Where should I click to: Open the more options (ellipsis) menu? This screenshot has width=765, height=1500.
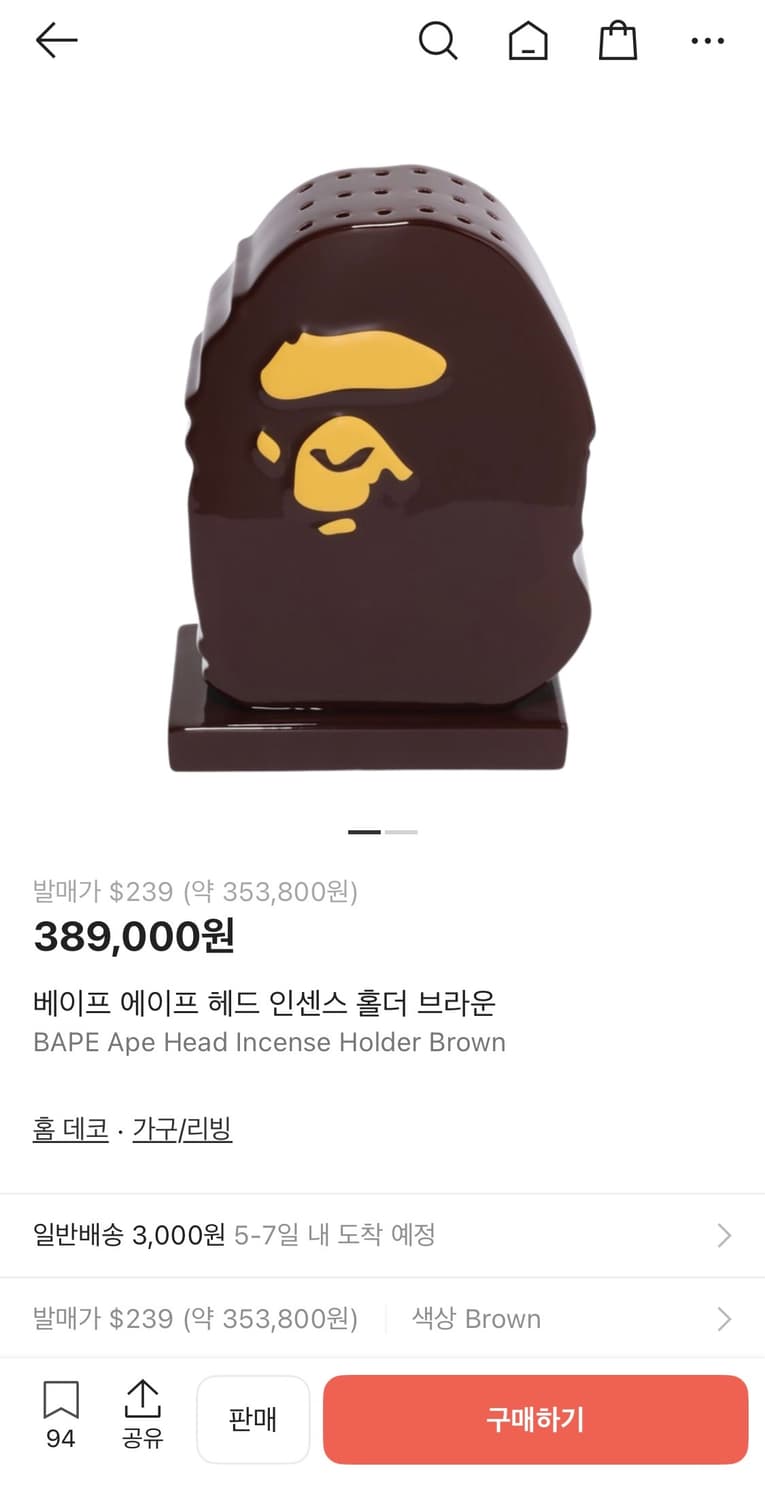click(708, 40)
